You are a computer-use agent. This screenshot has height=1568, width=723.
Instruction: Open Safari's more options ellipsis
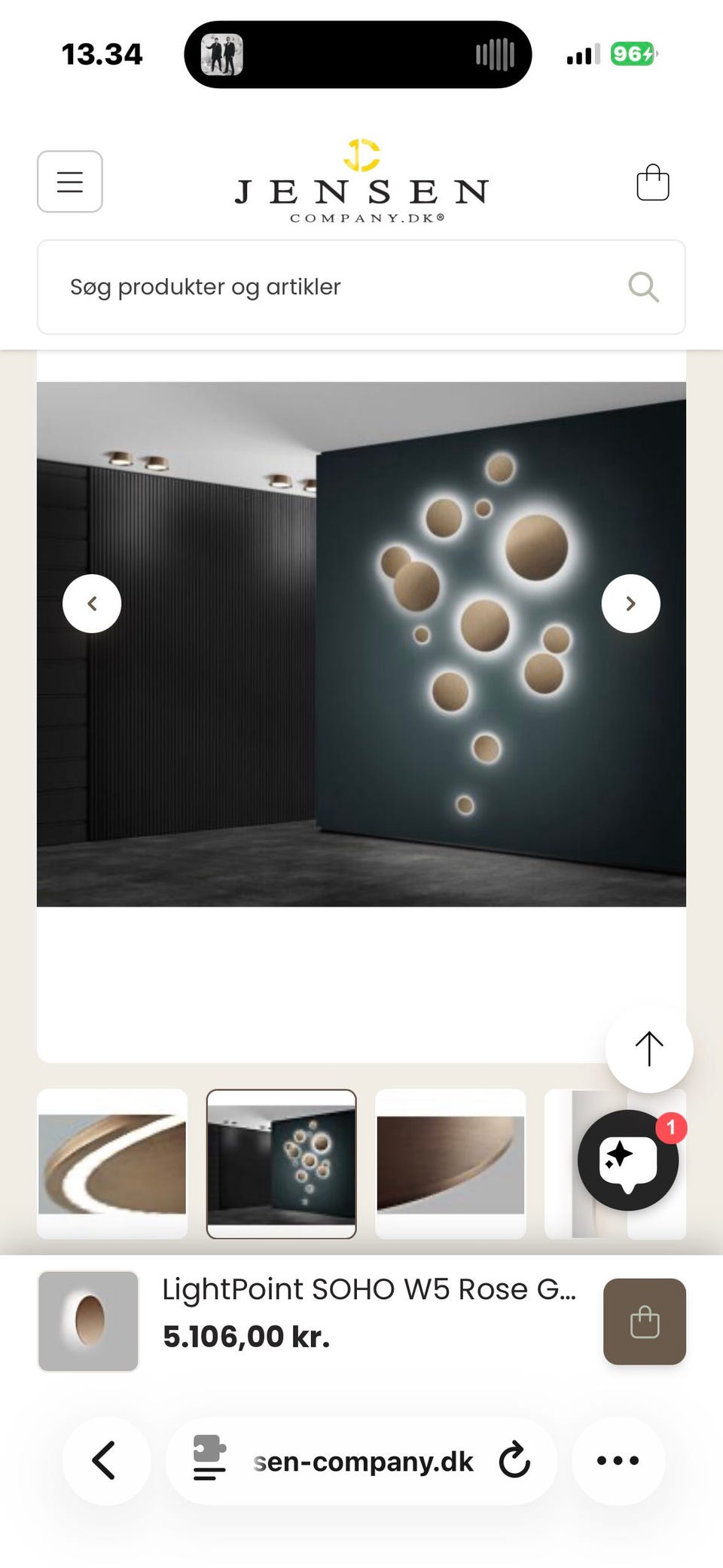pos(617,1460)
